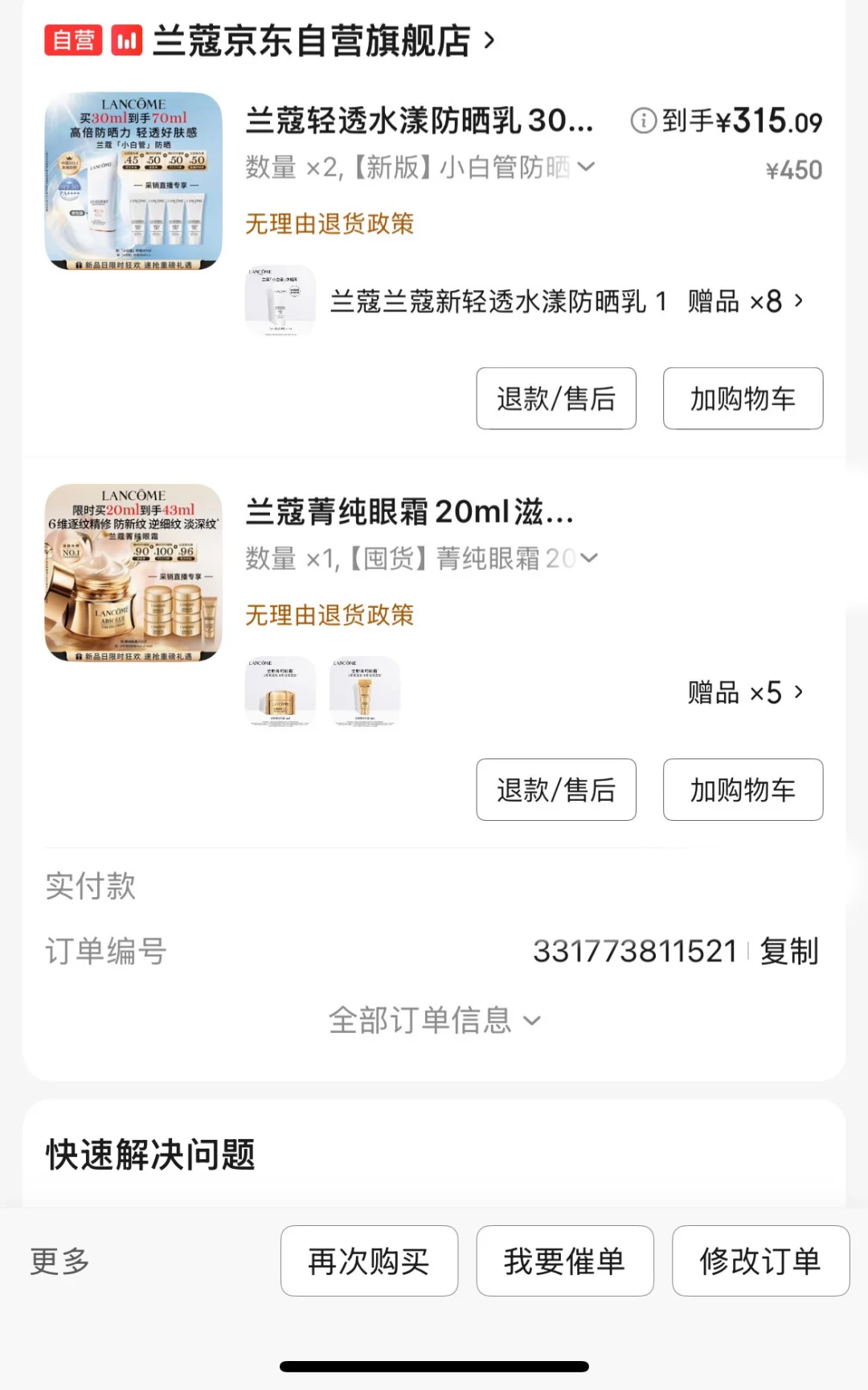Expand the 【新版】小白管防晒 SKU dropdown
The image size is (868, 1390).
pyautogui.click(x=588, y=166)
